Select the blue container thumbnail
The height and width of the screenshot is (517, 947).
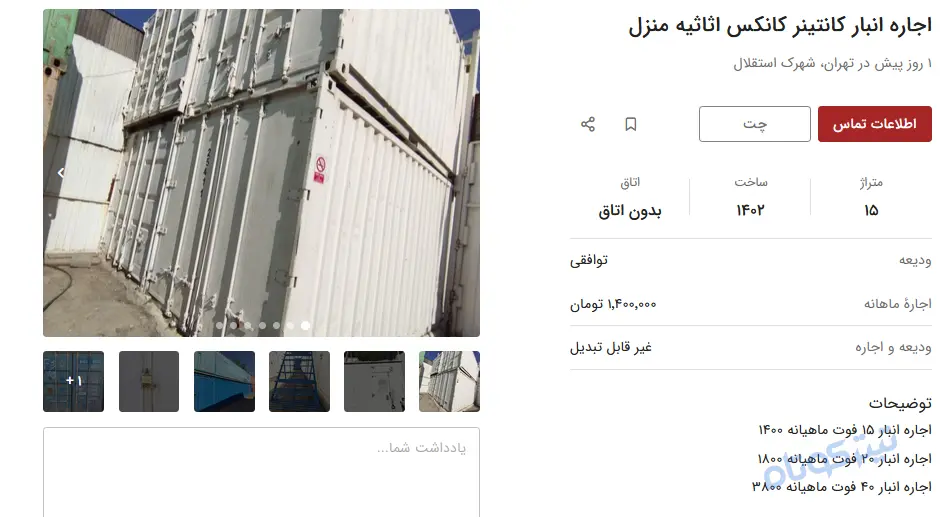pyautogui.click(x=224, y=381)
